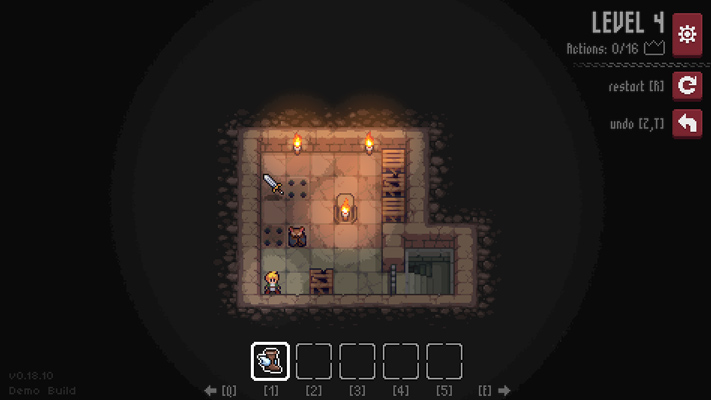This screenshot has width=711, height=400.
Task: Tap the left arrow beside [Q]
Action: coord(210,390)
